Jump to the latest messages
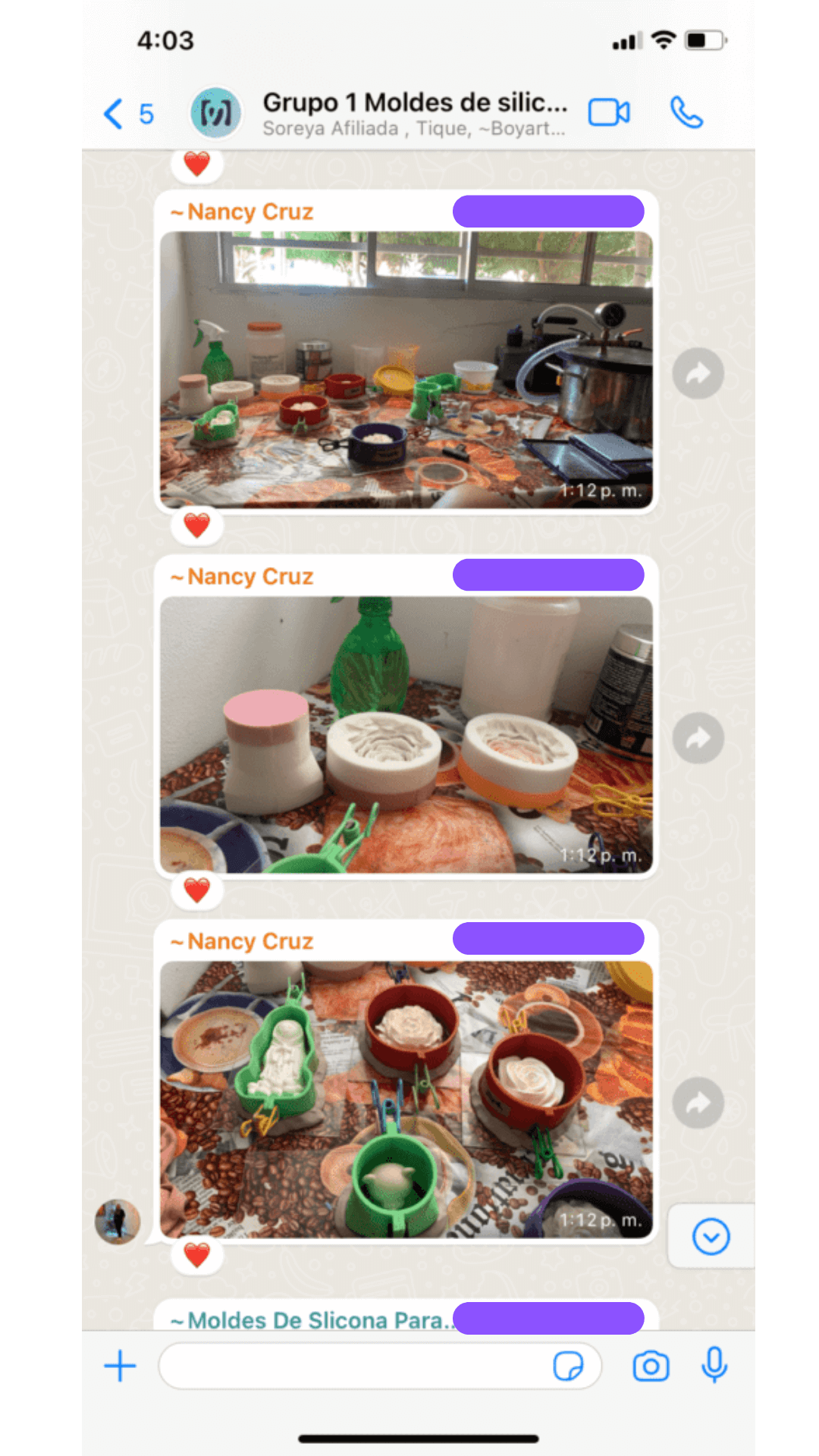The image size is (819, 1456). click(711, 1237)
